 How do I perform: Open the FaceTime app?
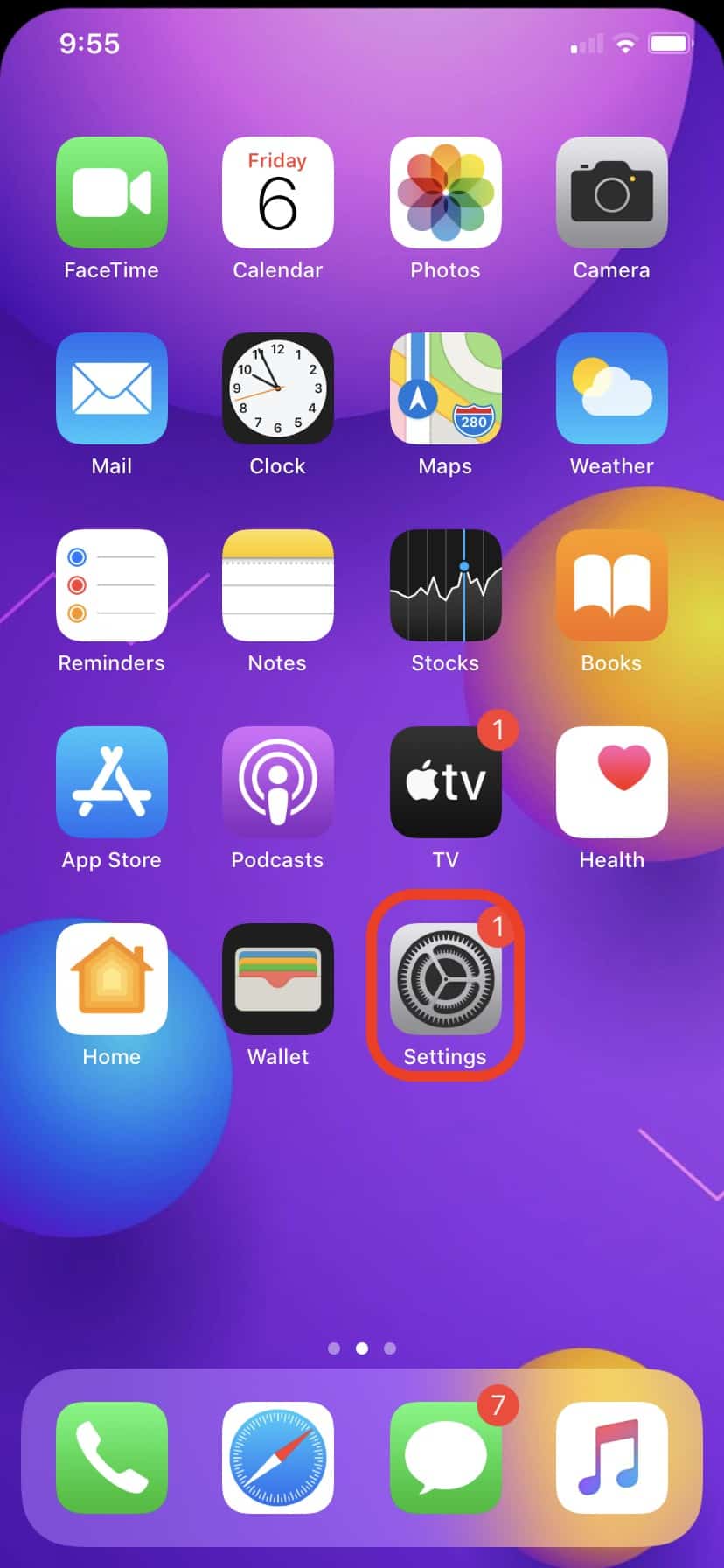click(x=111, y=192)
